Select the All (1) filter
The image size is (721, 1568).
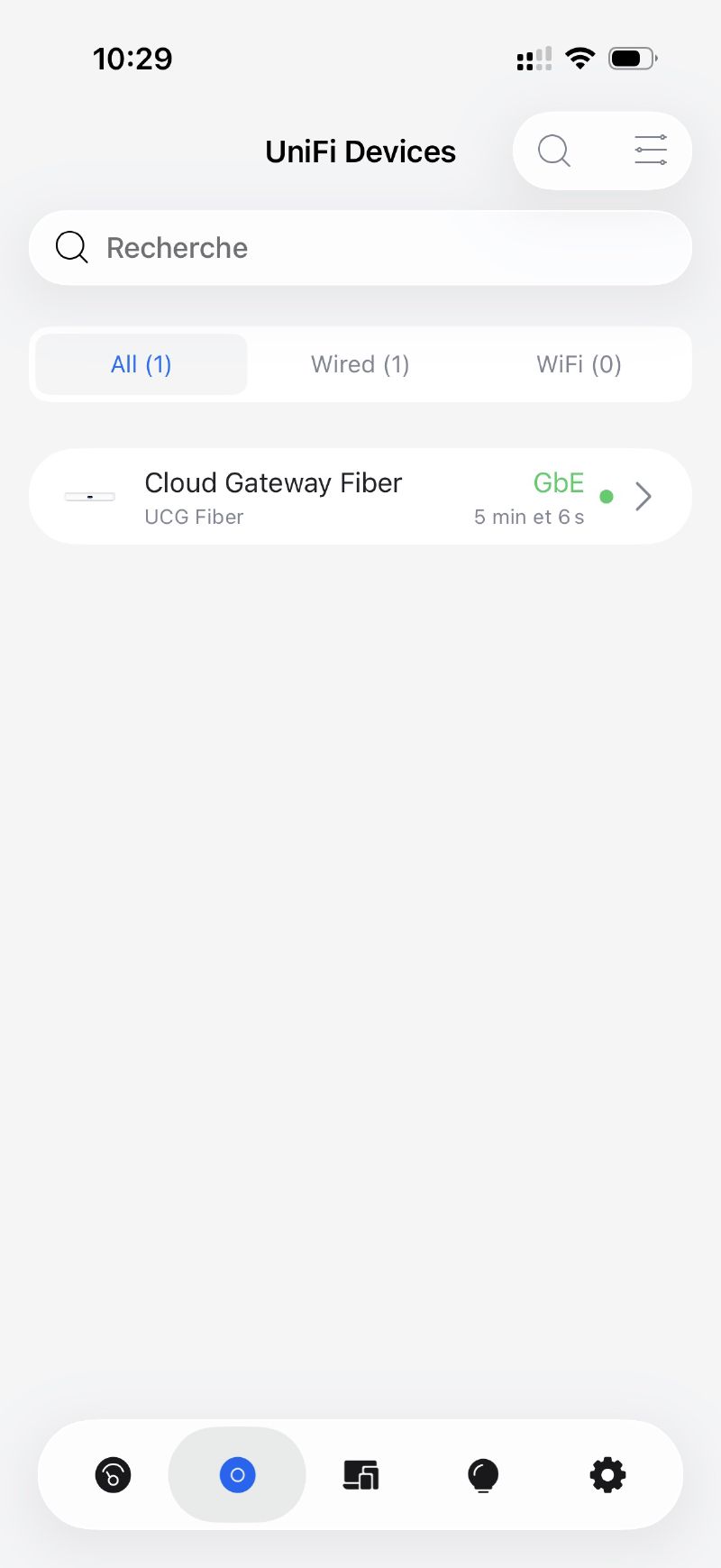point(141,364)
